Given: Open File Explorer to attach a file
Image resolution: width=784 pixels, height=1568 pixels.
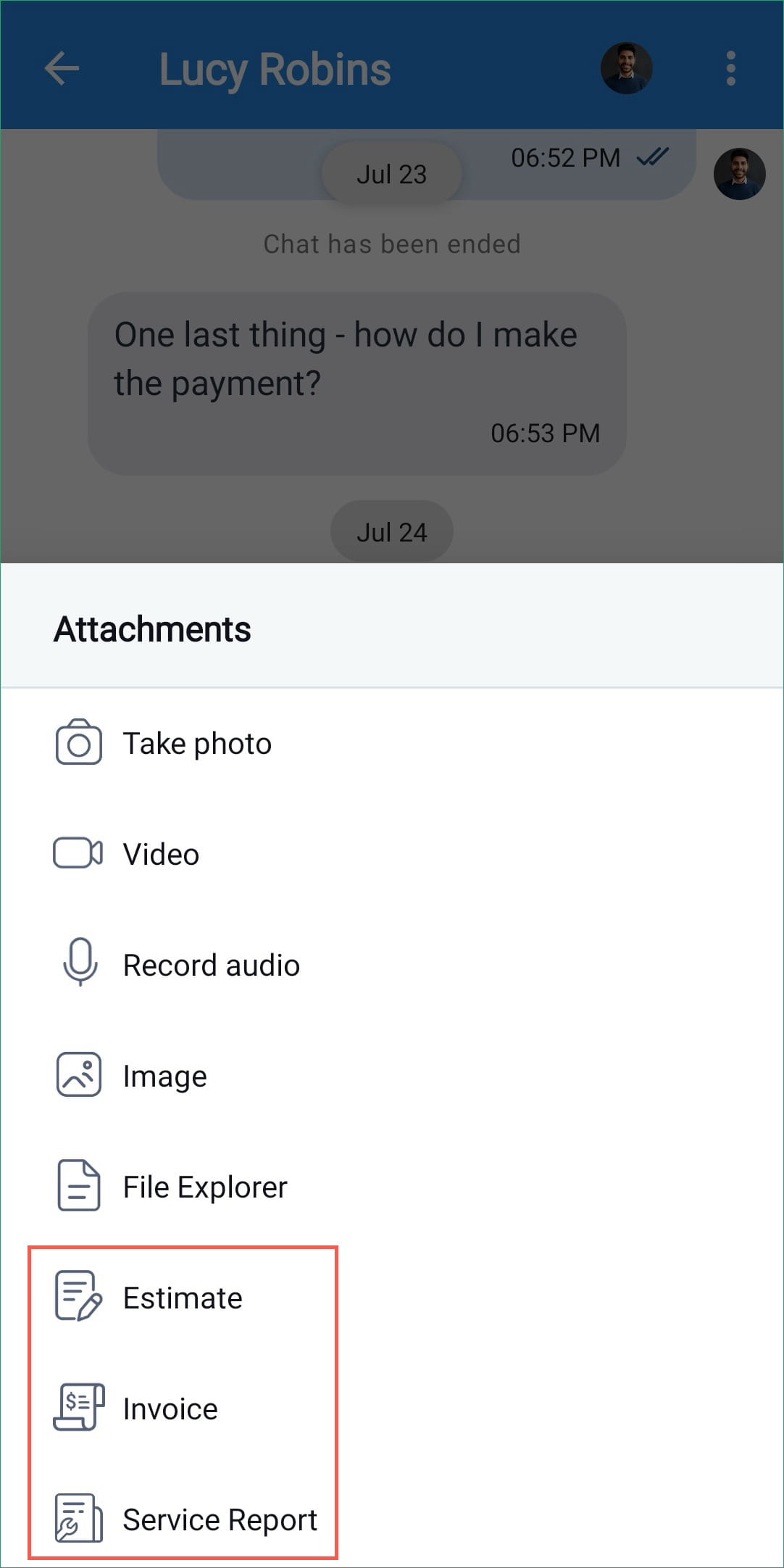Looking at the screenshot, I should [x=391, y=1187].
